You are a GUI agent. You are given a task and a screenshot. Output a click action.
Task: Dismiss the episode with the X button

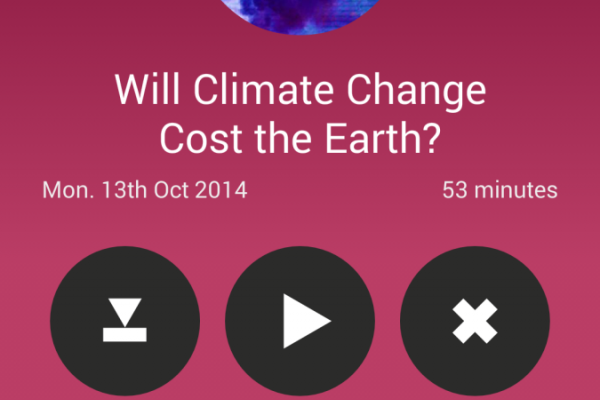[x=475, y=320]
